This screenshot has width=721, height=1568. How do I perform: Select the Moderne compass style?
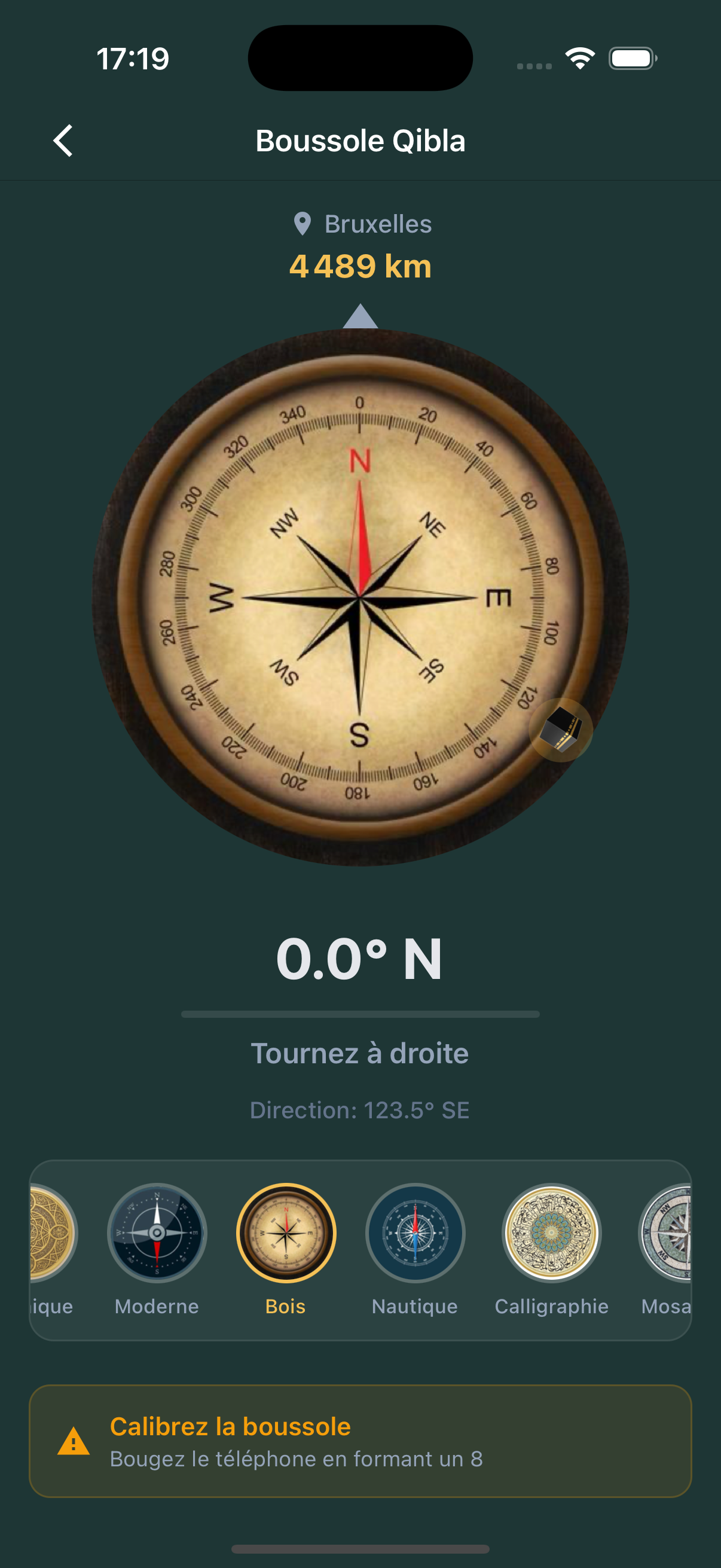pyautogui.click(x=157, y=1233)
